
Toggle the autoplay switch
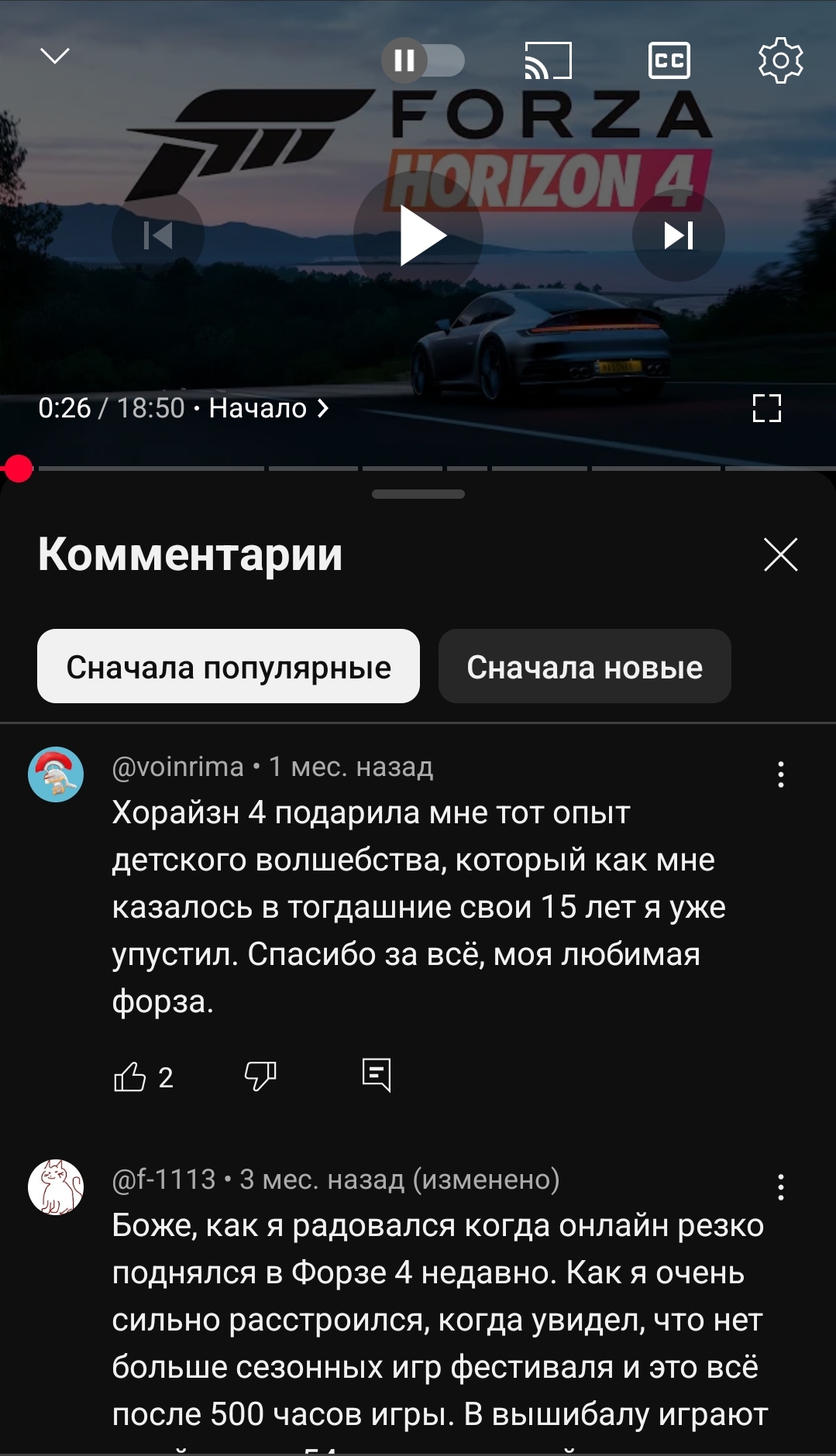pos(423,60)
